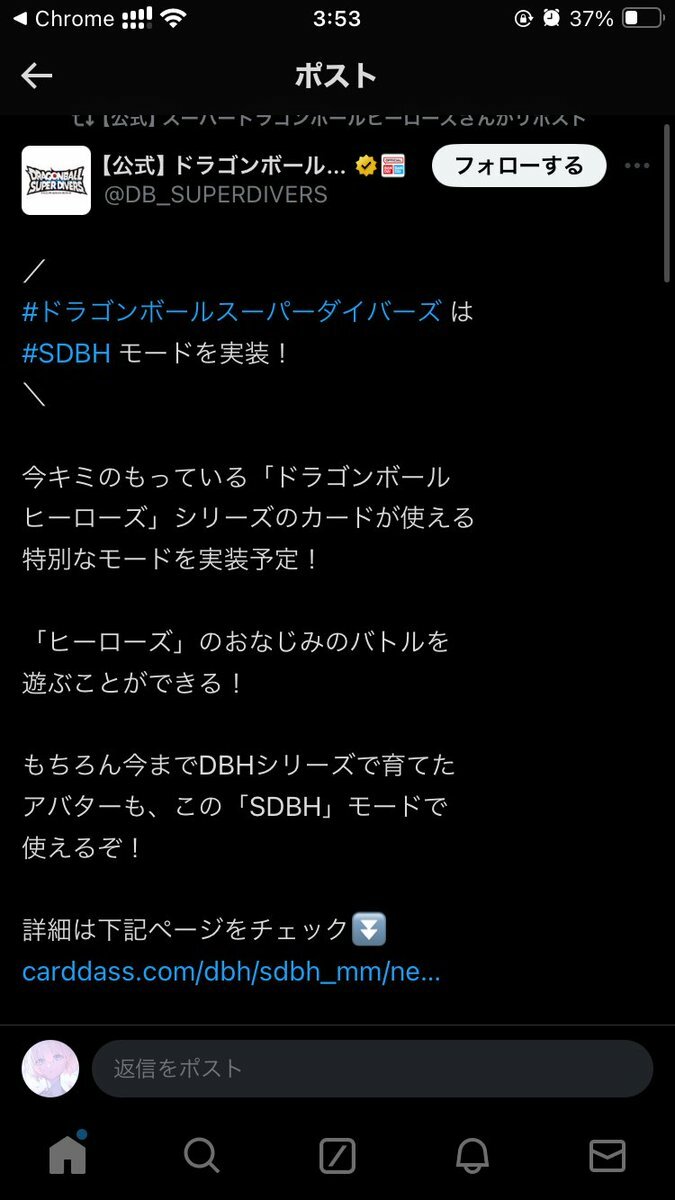The width and height of the screenshot is (675, 1200).
Task: Tap the 返信をポスト reply field
Action: pos(372,1068)
